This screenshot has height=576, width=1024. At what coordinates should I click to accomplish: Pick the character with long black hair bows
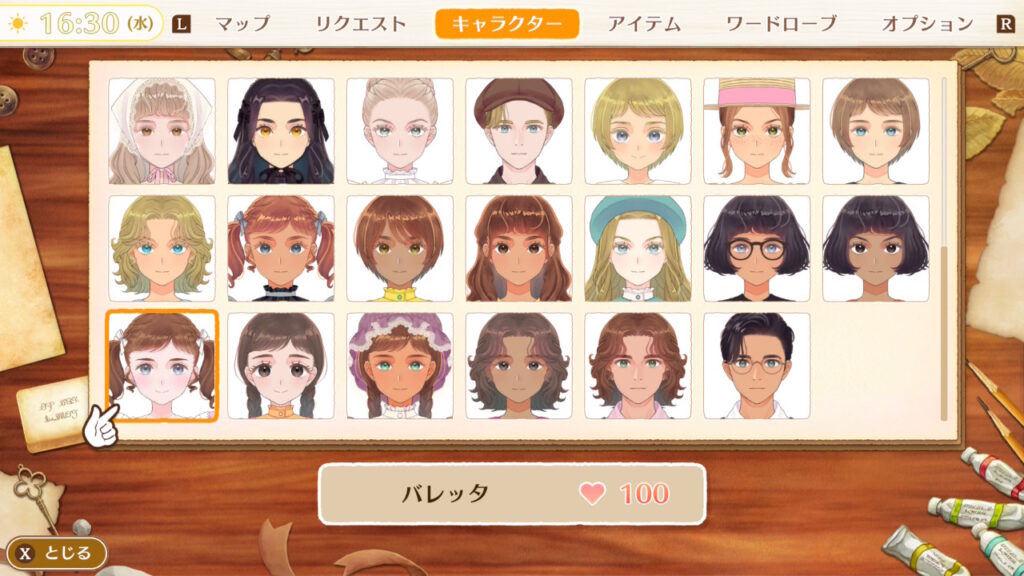click(281, 131)
